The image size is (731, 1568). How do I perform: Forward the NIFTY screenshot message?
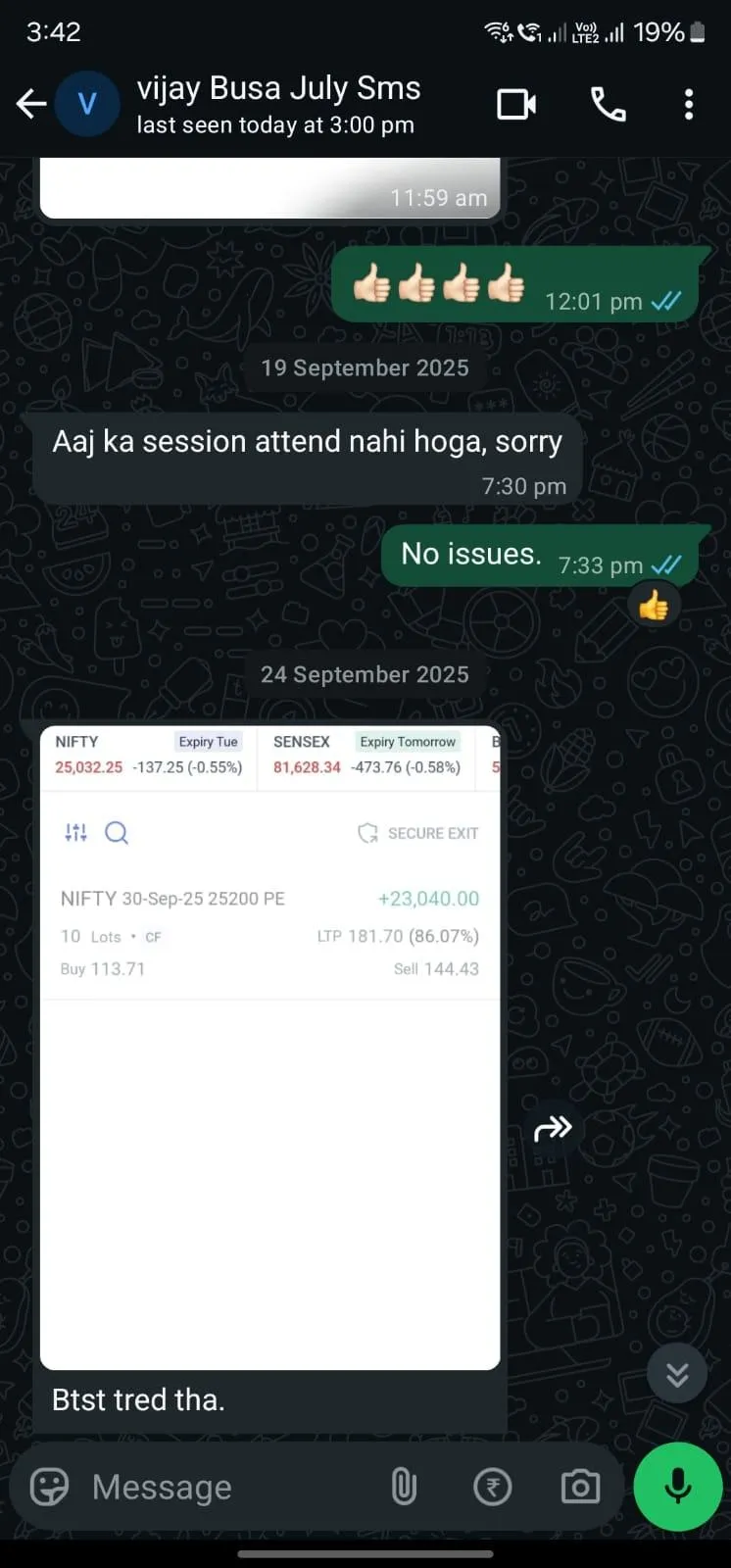553,1128
